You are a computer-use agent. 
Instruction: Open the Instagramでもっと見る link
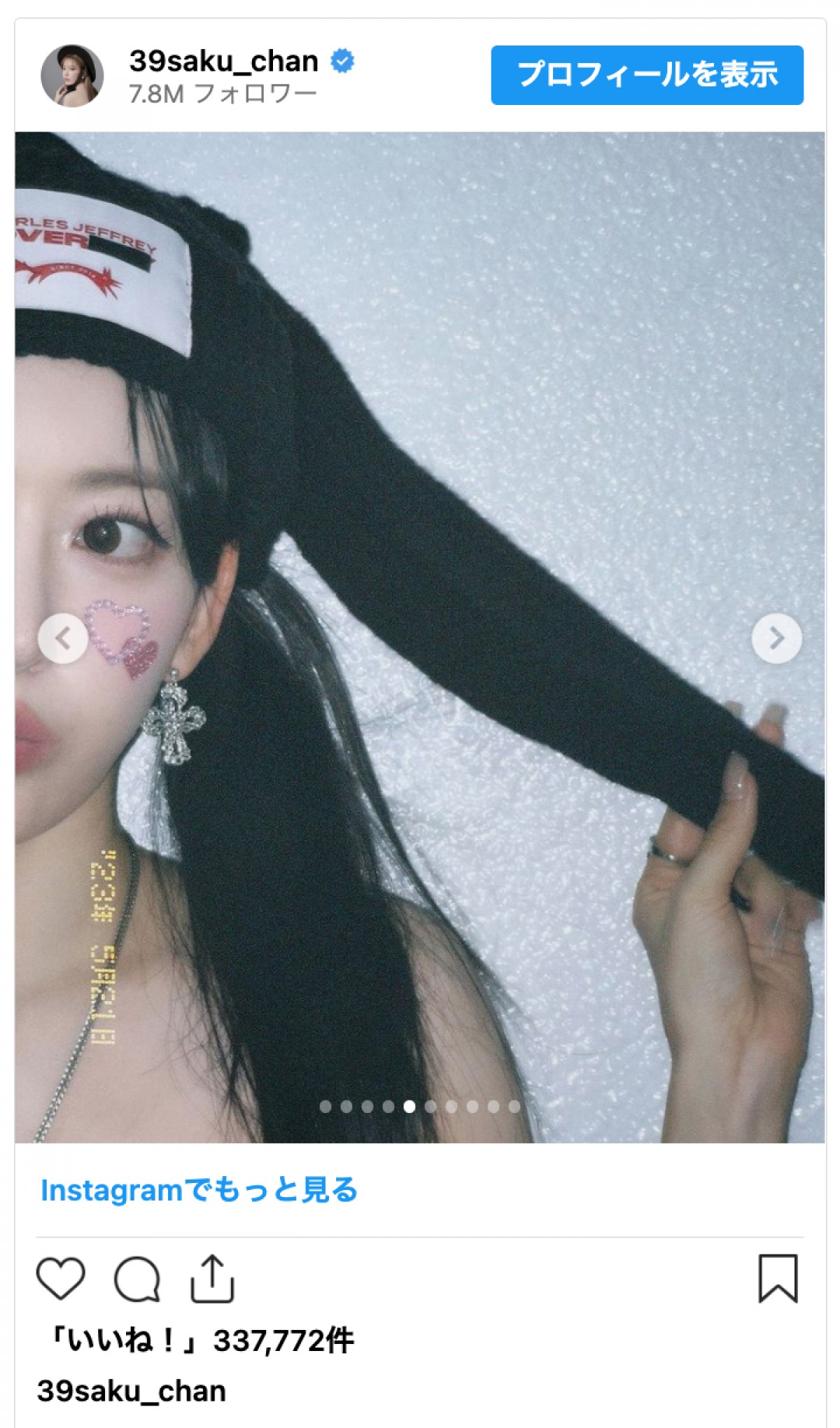point(199,1189)
